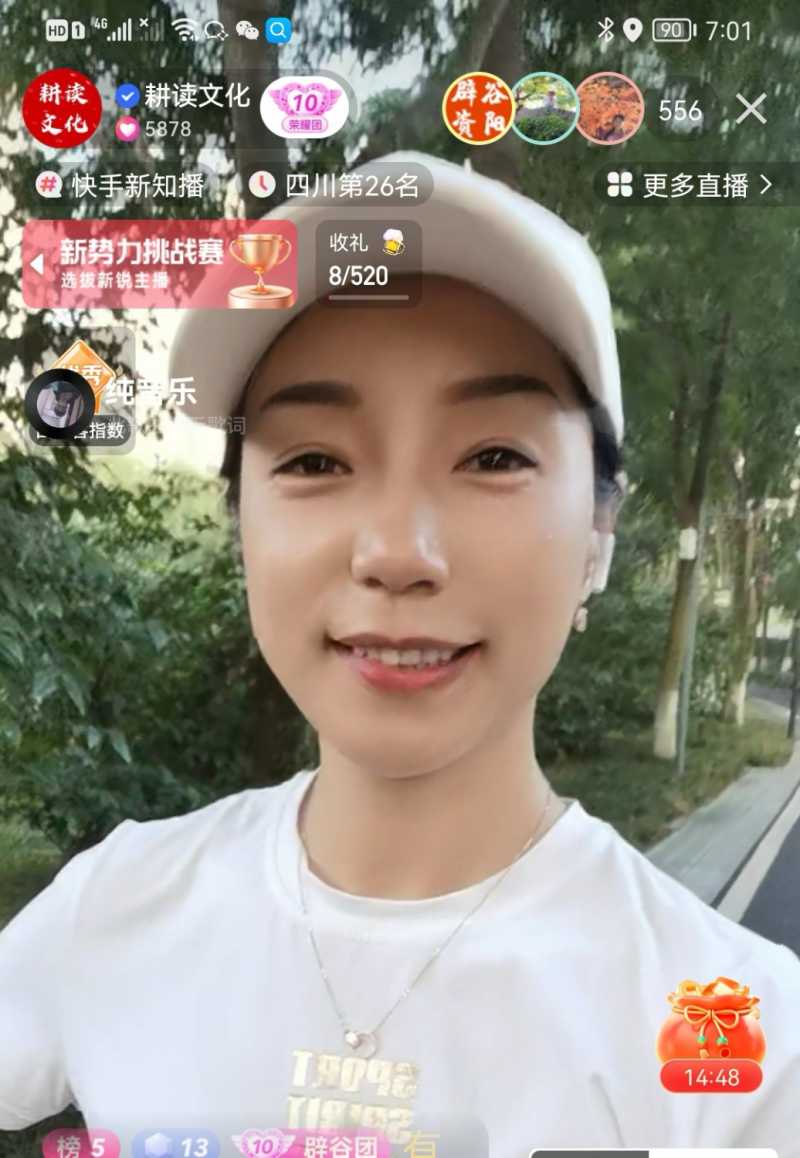Close the live stream

click(x=751, y=109)
